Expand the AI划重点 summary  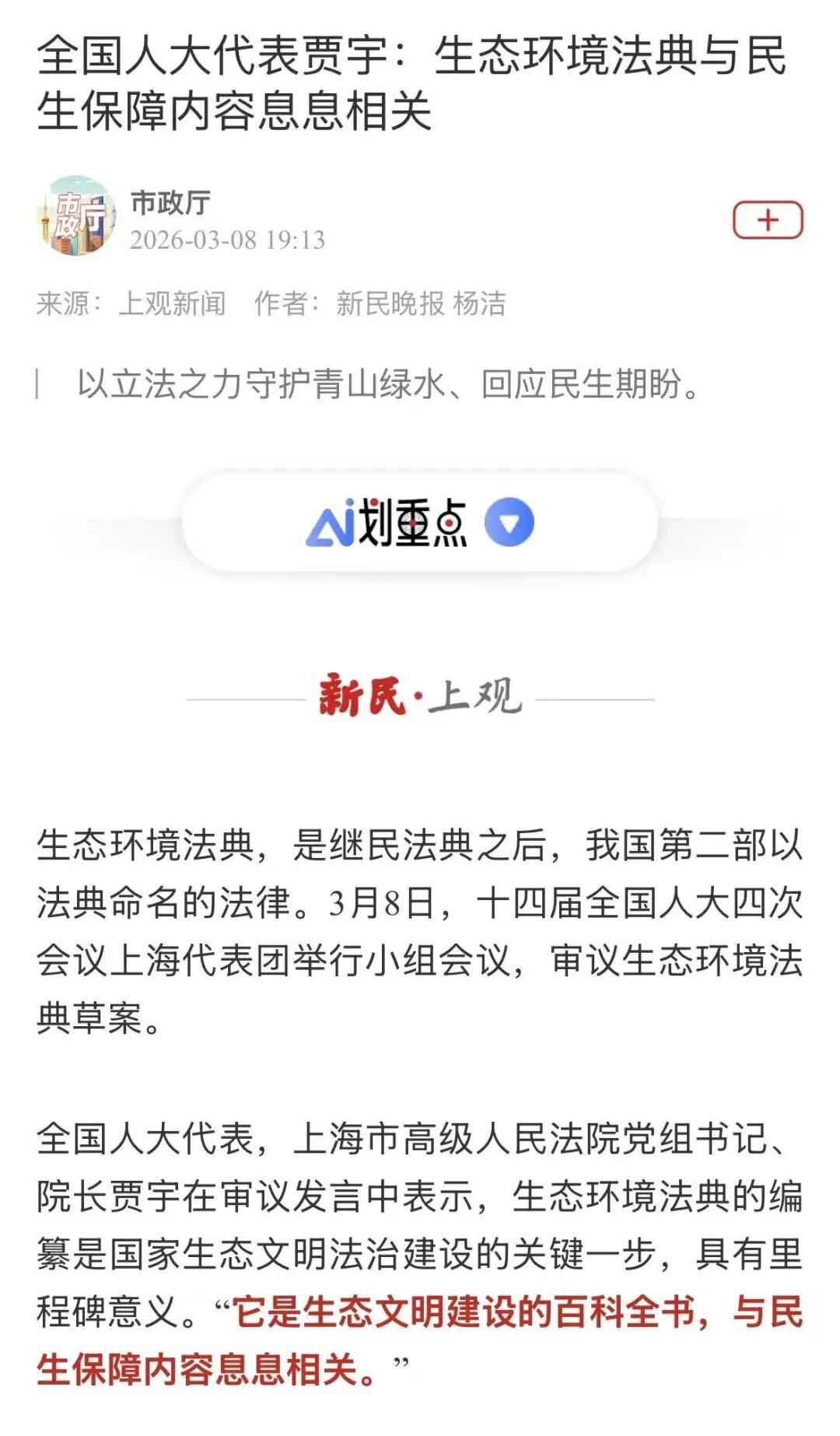pos(509,522)
